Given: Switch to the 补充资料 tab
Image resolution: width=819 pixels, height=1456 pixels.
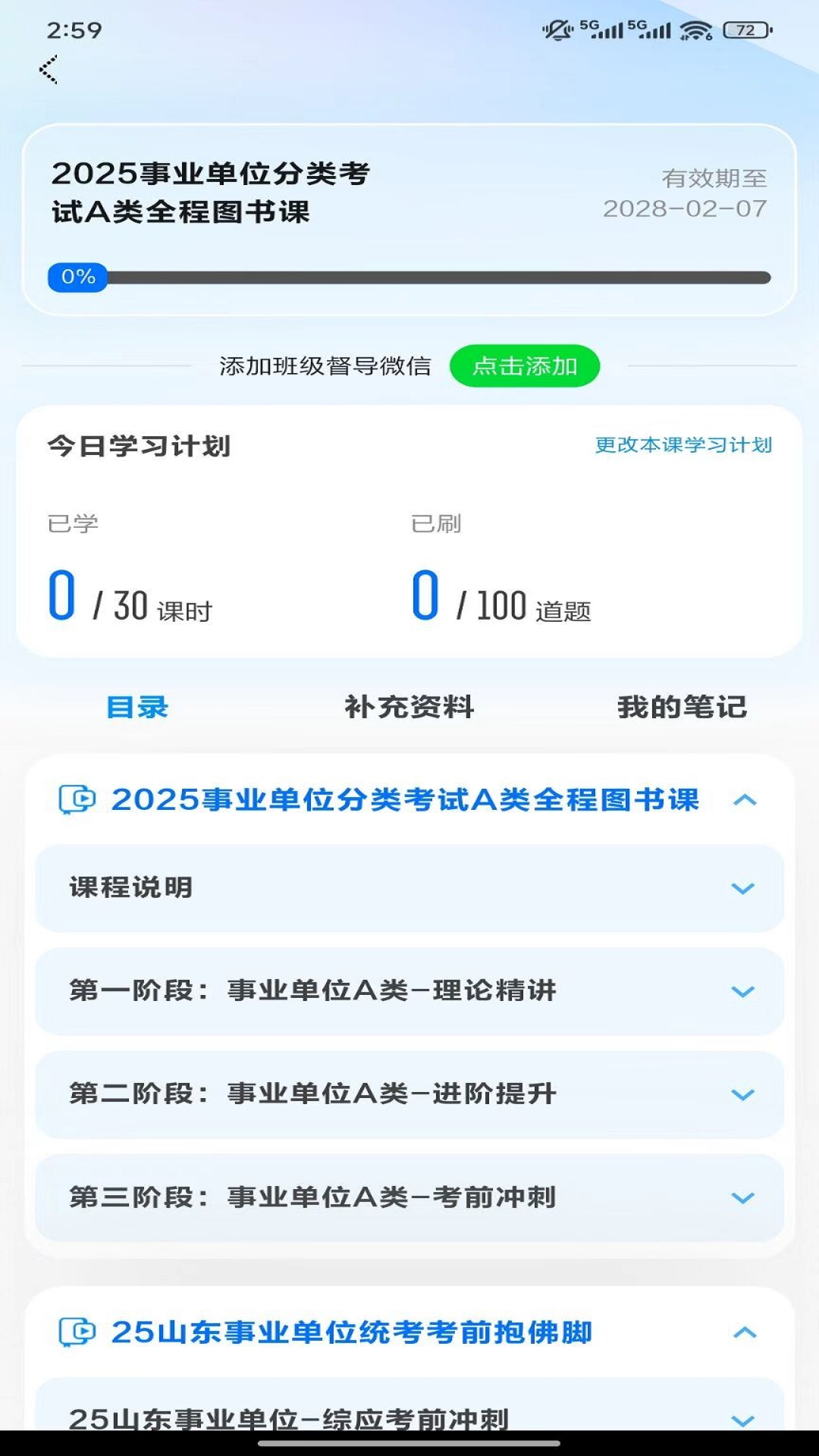Looking at the screenshot, I should coord(408,707).
